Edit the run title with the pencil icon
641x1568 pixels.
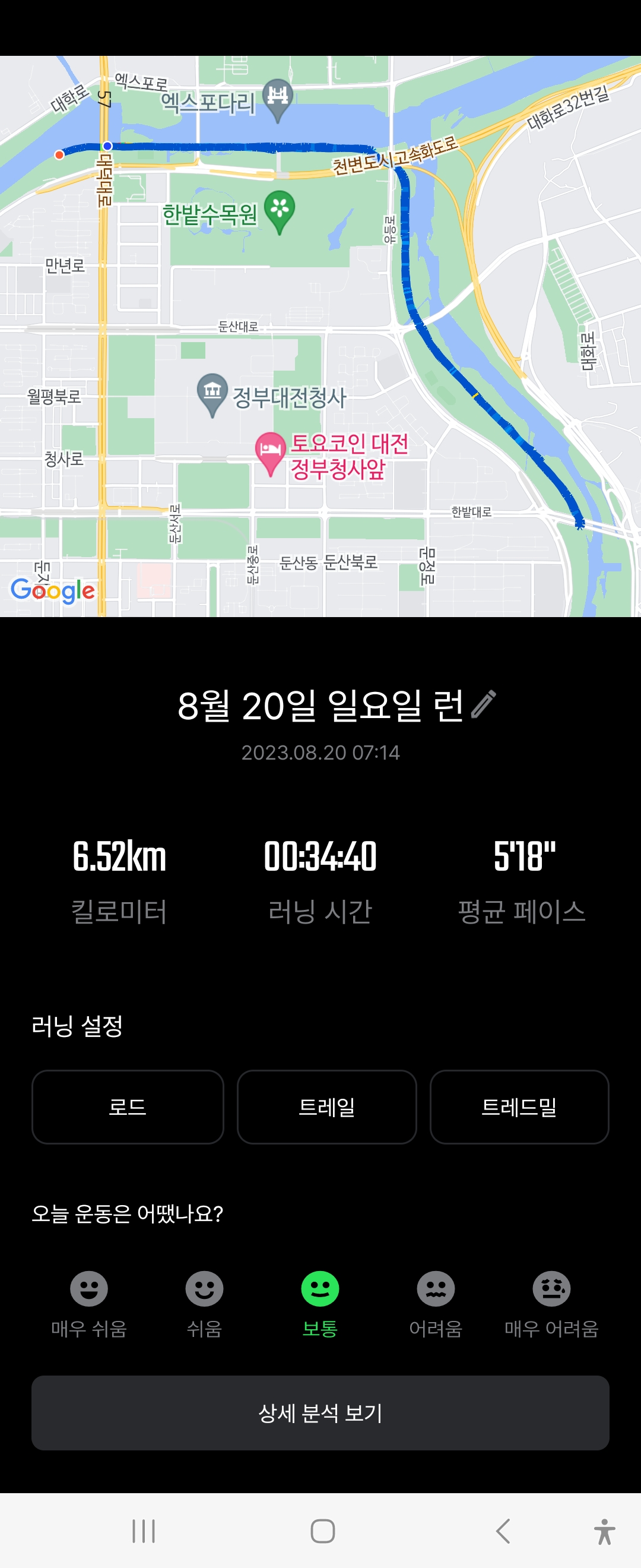[x=484, y=705]
